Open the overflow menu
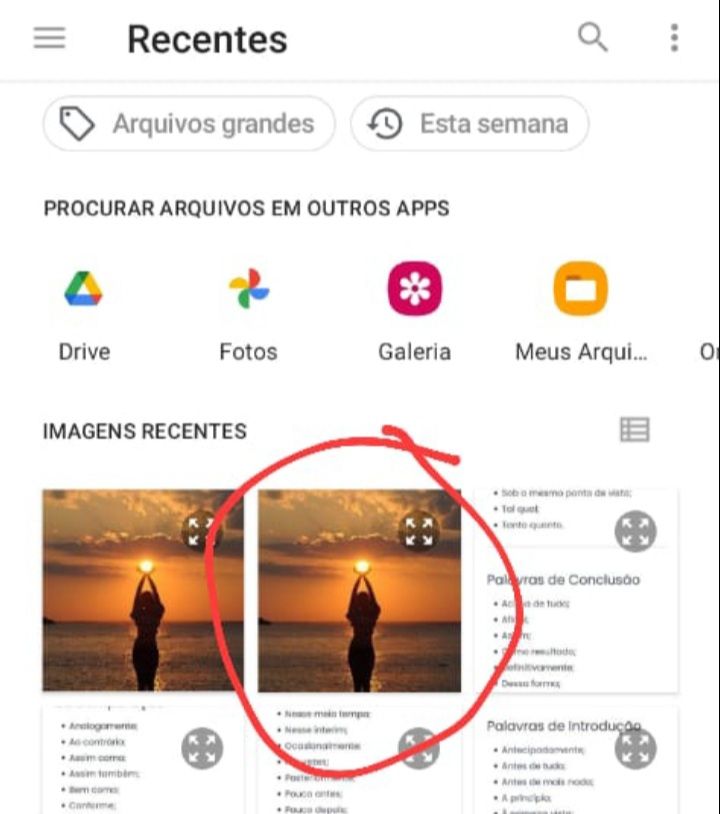The height and width of the screenshot is (814, 720). click(x=674, y=38)
